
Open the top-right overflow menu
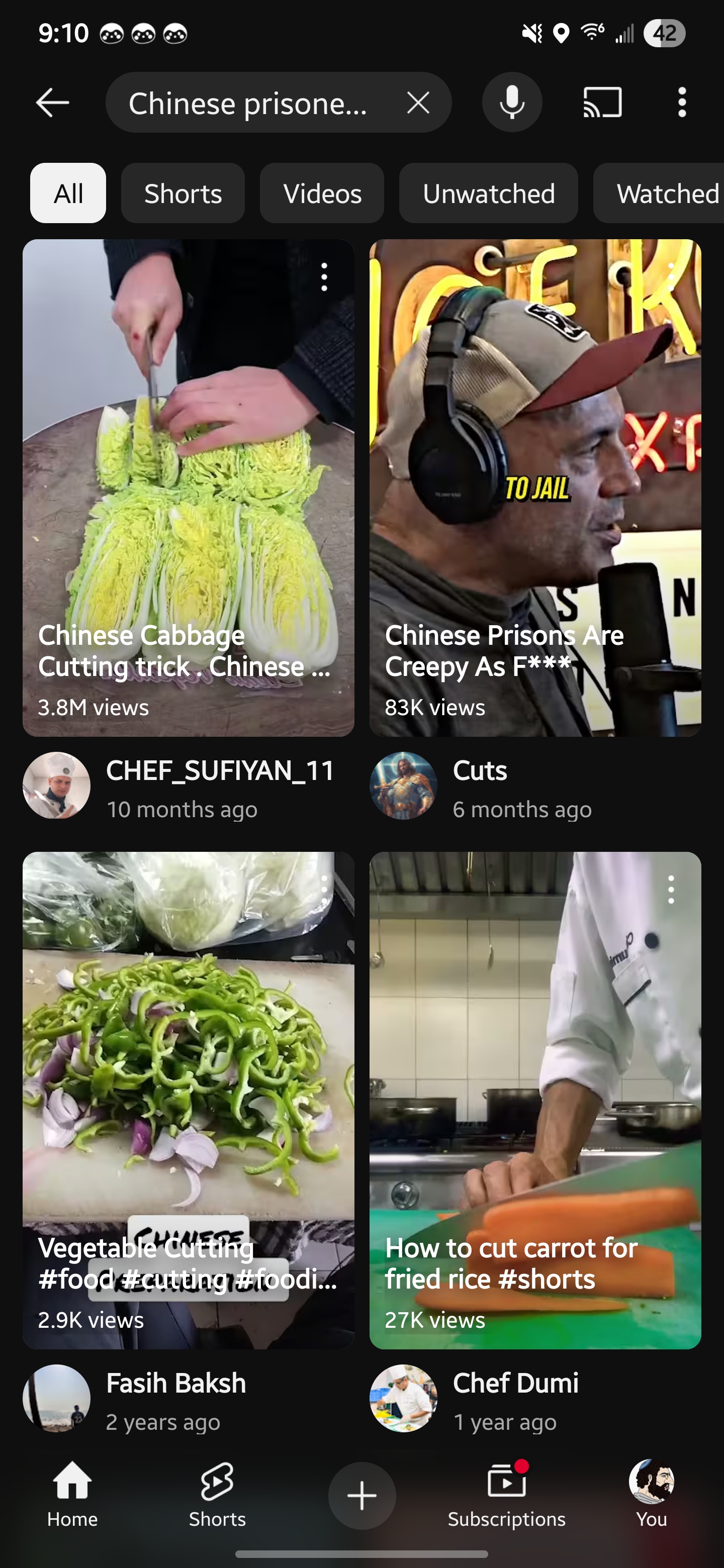[682, 102]
